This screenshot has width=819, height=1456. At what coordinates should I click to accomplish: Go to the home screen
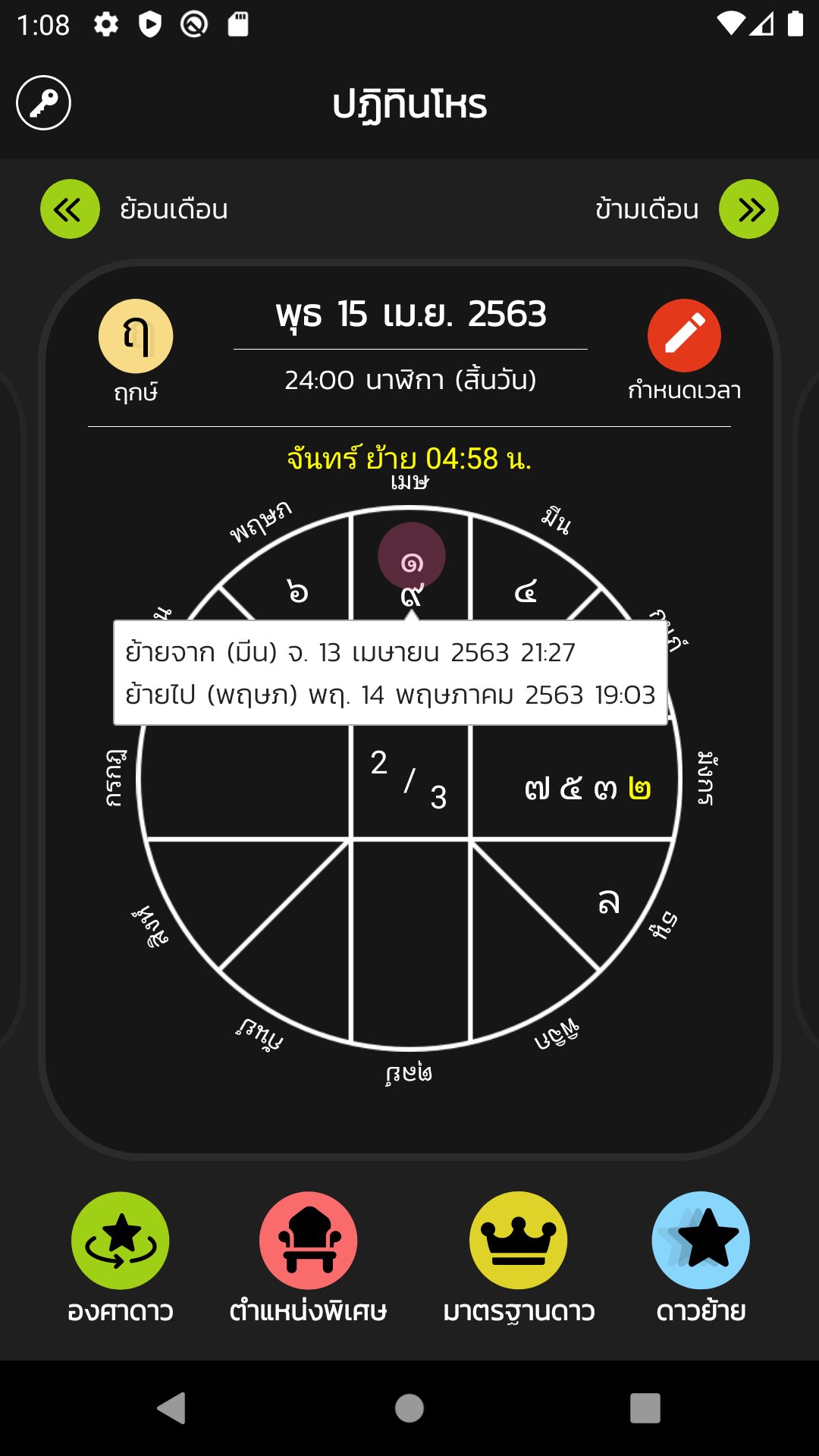pyautogui.click(x=409, y=1408)
